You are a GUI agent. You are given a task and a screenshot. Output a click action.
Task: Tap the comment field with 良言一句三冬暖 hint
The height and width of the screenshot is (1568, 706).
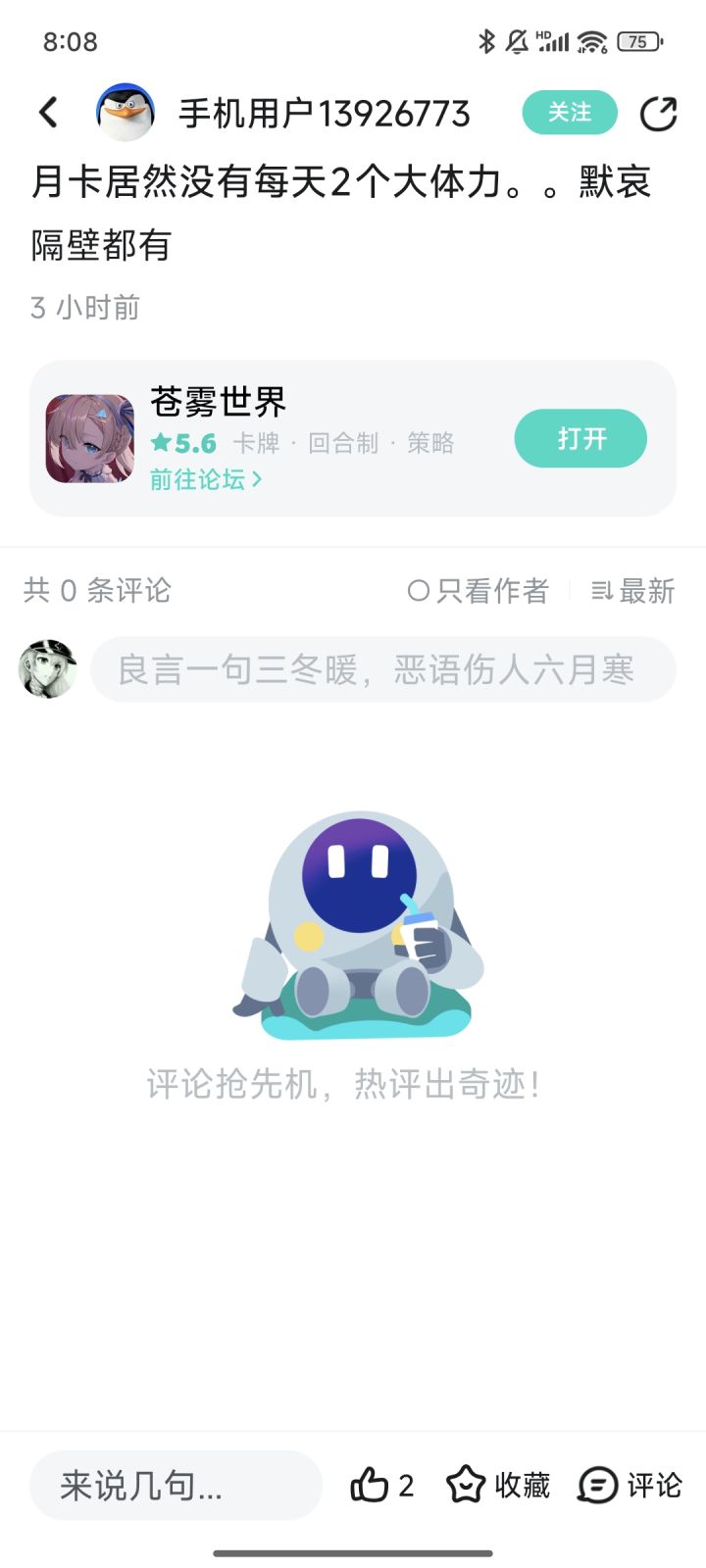[x=383, y=669]
